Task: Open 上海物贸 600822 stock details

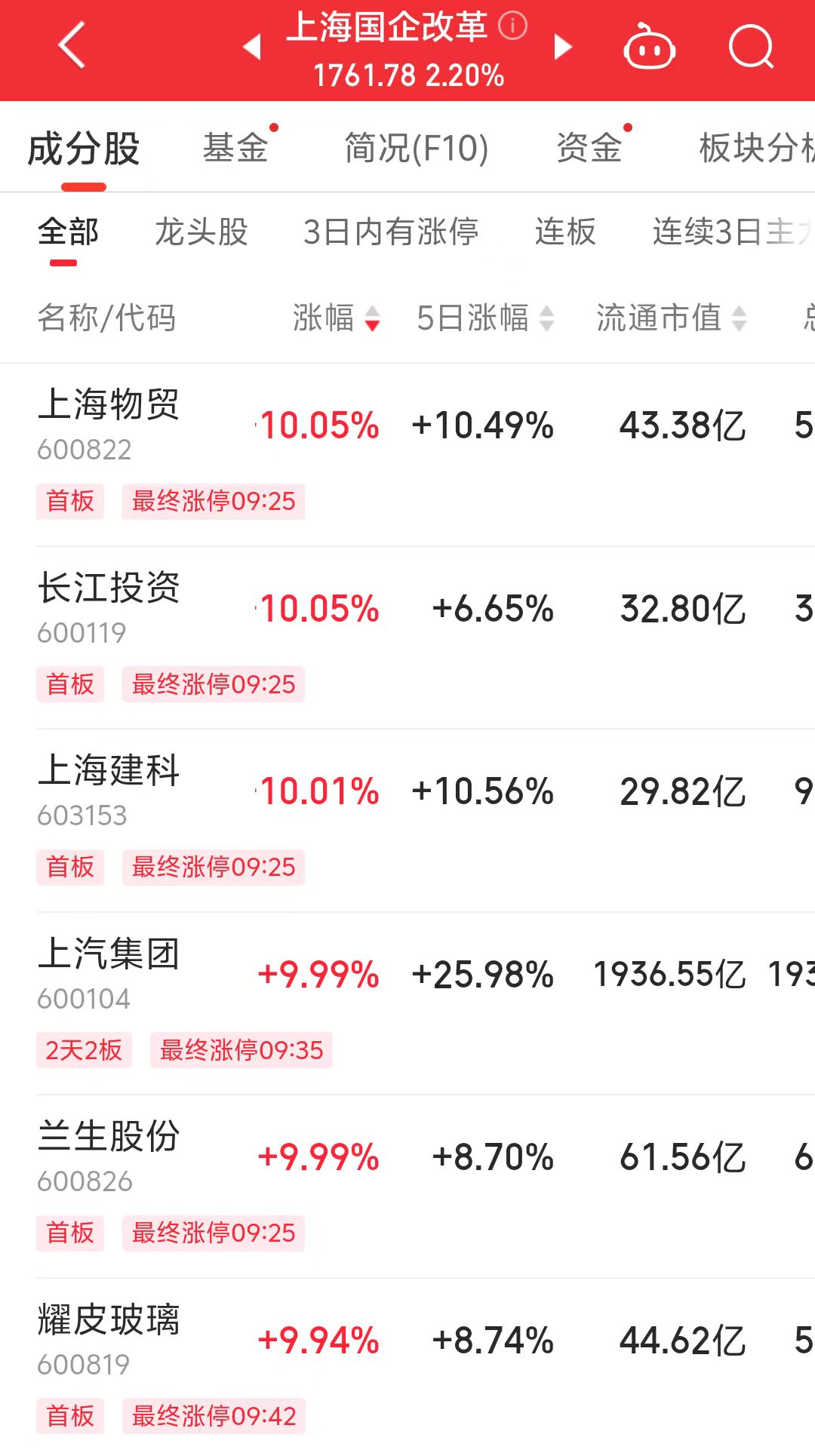Action: (x=407, y=455)
